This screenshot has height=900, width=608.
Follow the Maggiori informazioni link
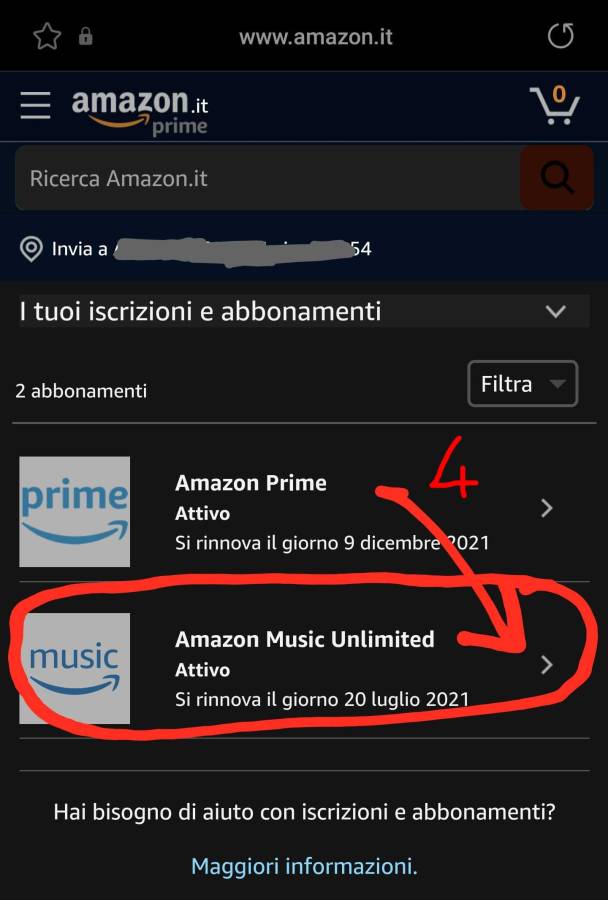[x=304, y=865]
